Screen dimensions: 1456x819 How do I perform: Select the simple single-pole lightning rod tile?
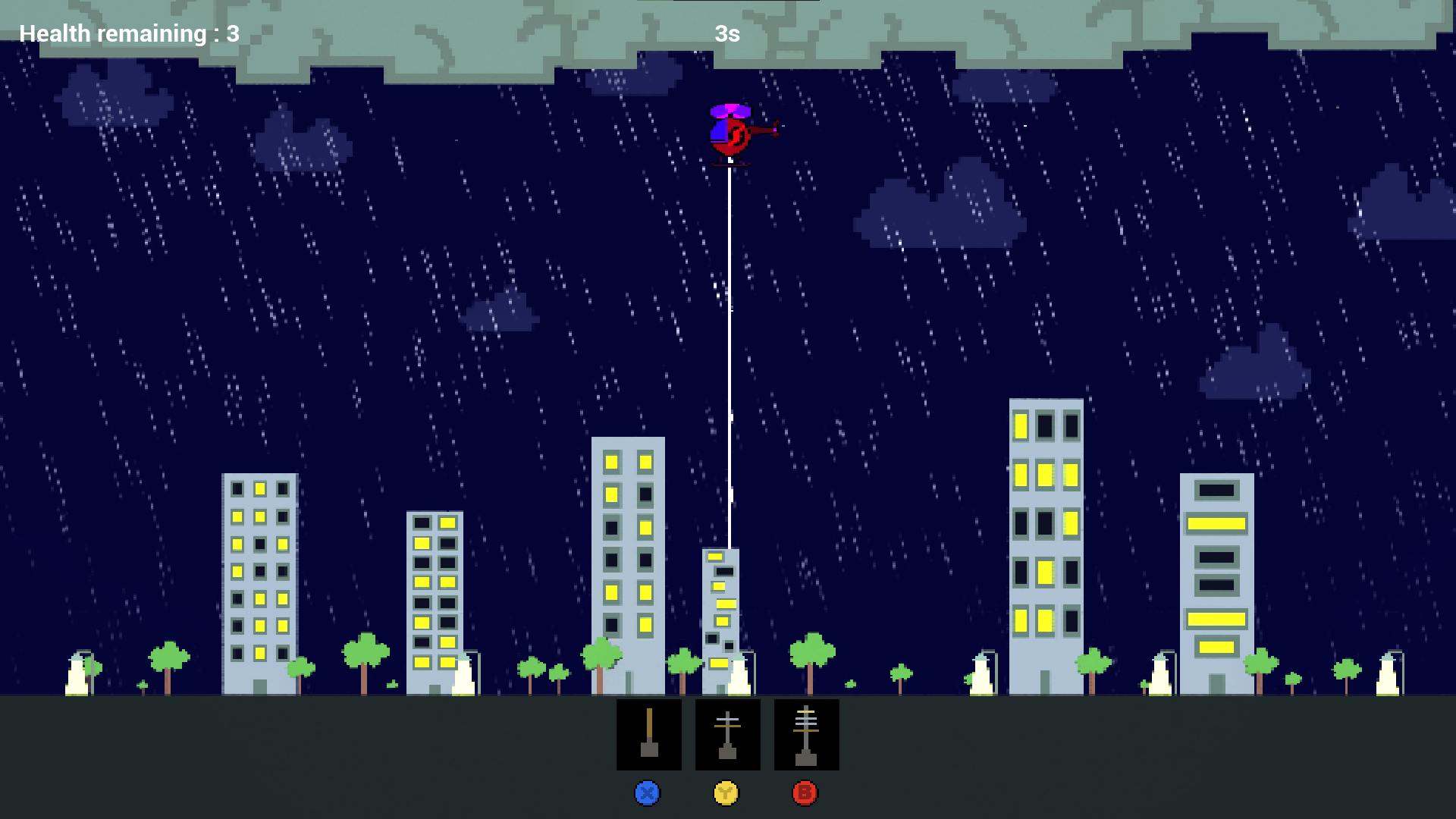648,734
